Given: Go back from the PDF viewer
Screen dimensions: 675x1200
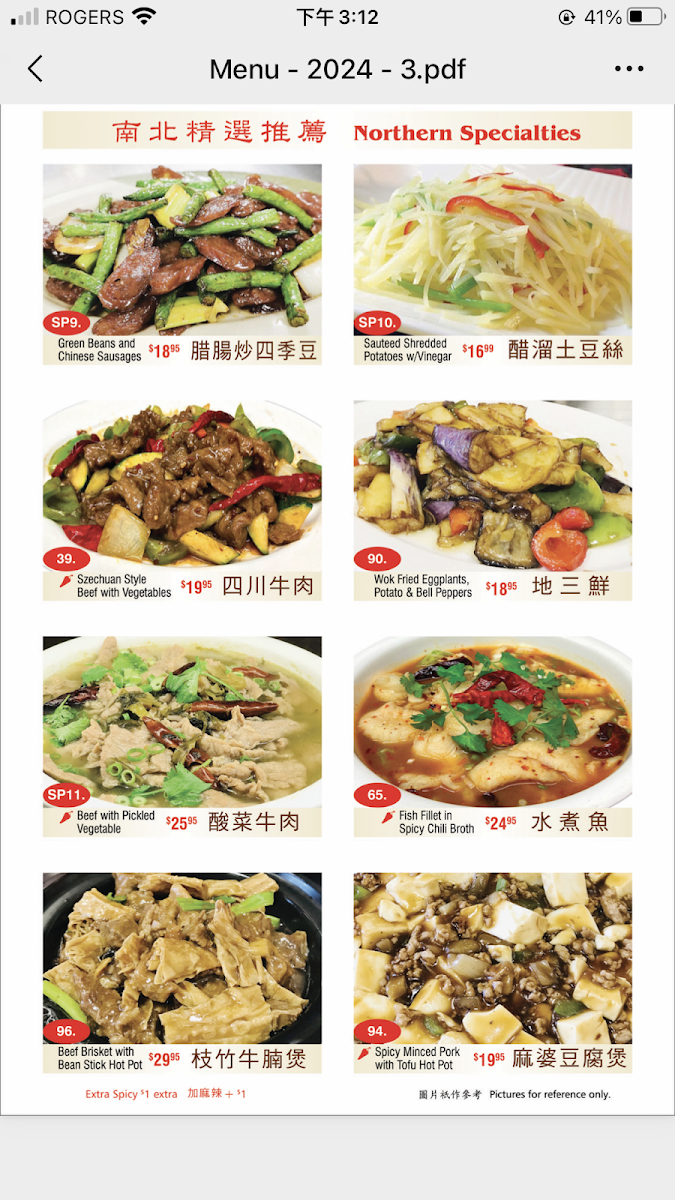Looking at the screenshot, I should pyautogui.click(x=35, y=69).
